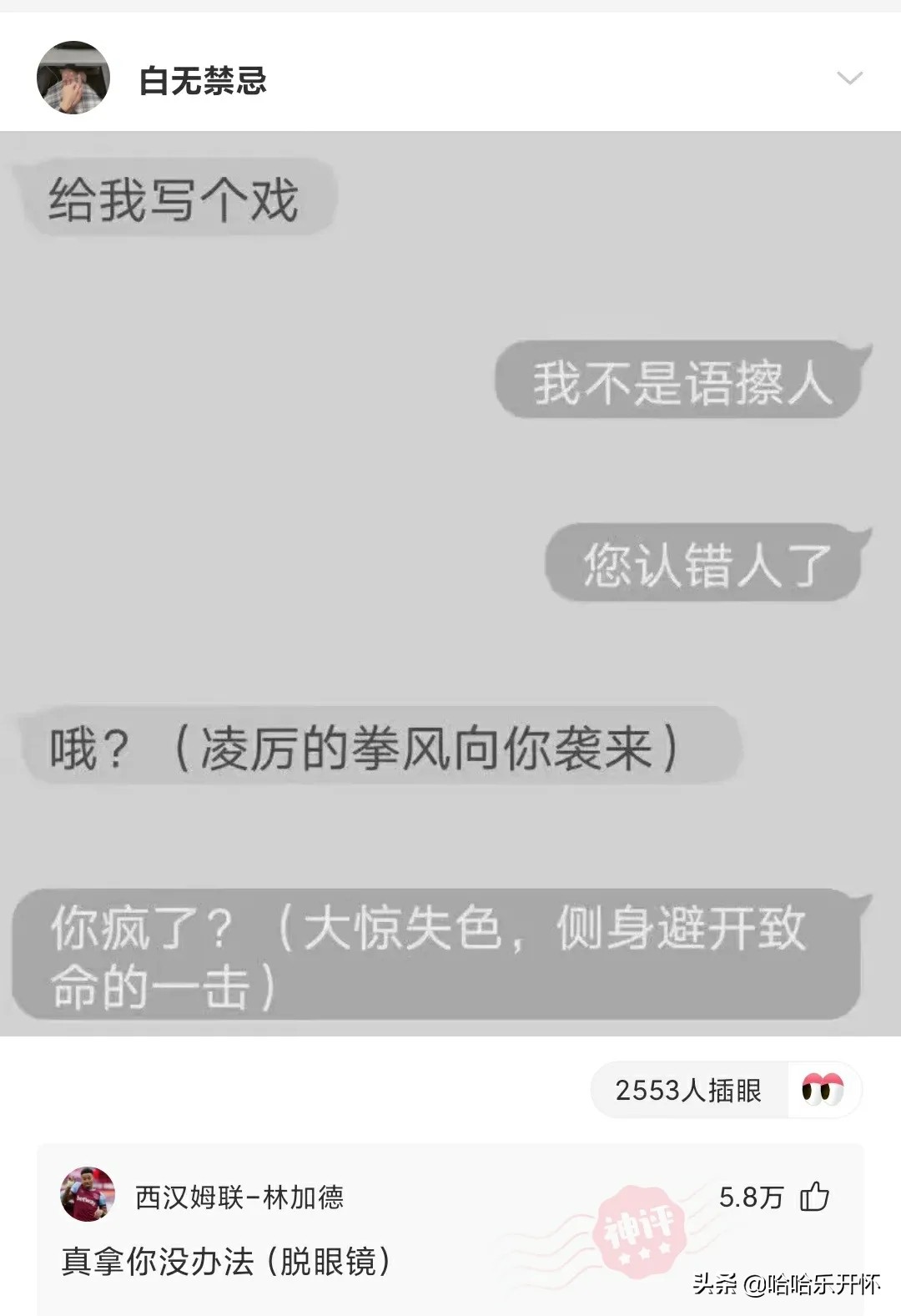Open the chat screenshot image in the post
901x1316 pixels.
pyautogui.click(x=450, y=583)
